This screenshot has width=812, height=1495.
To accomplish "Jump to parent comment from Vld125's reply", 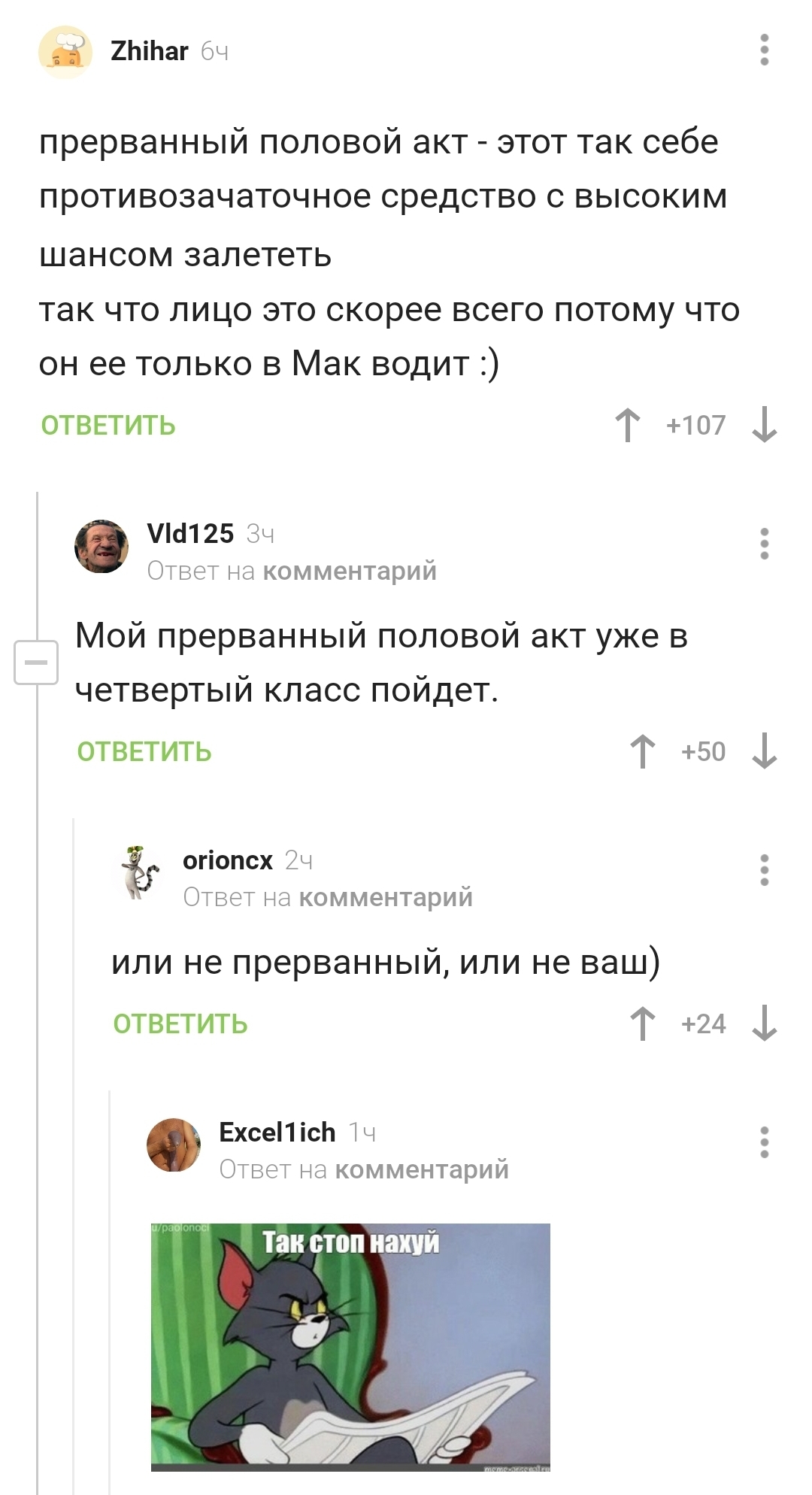I will [350, 572].
